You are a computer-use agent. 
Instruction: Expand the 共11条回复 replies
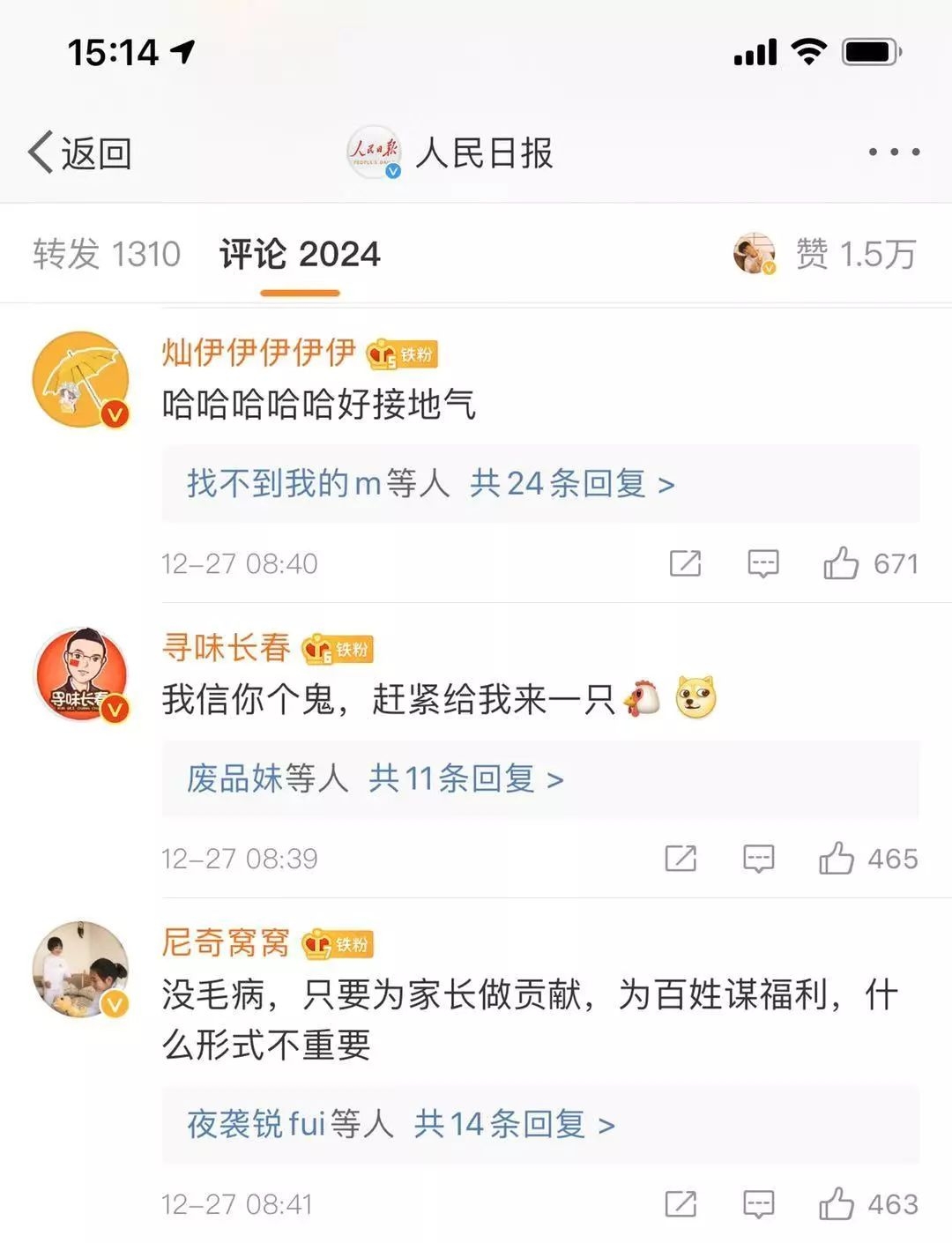[465, 779]
